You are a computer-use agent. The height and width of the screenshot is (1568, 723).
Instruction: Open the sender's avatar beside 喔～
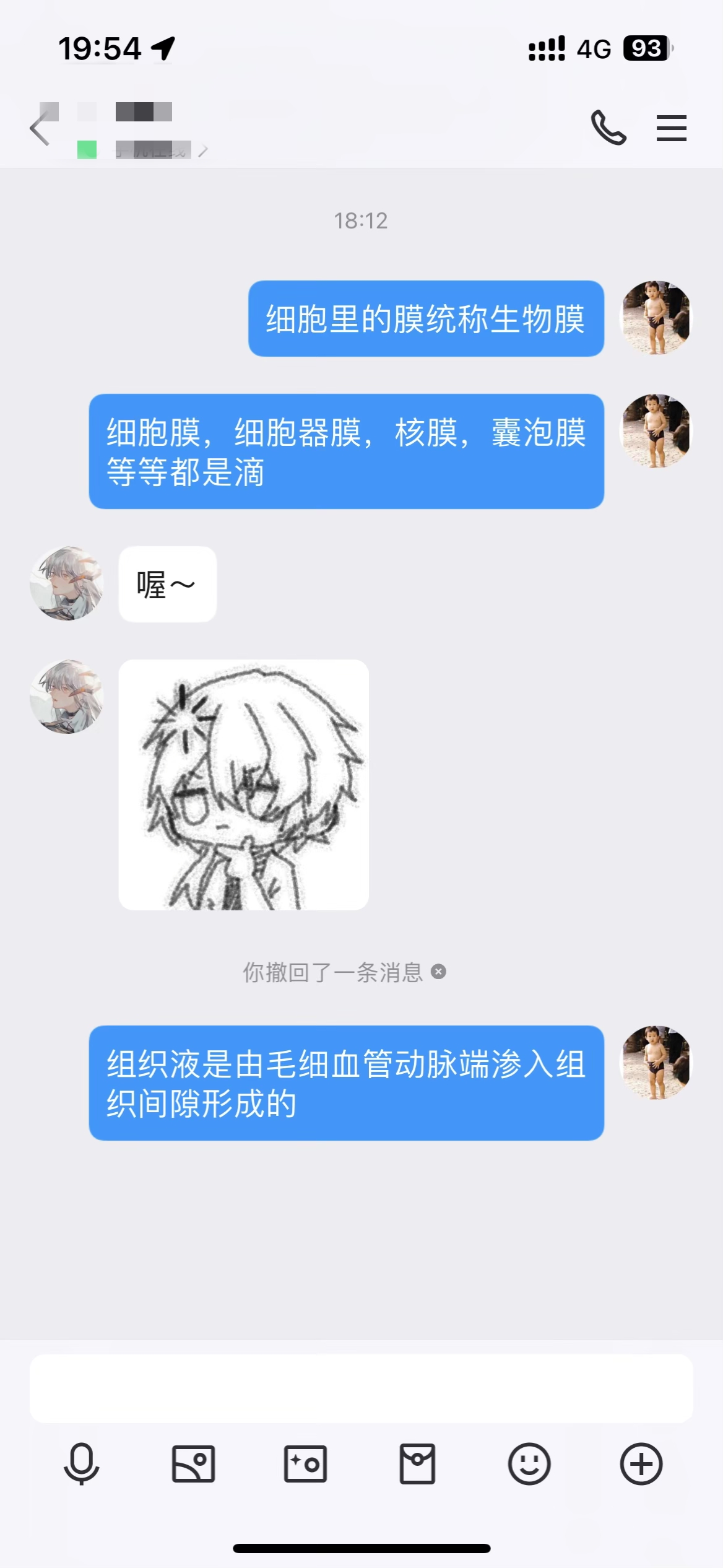(x=67, y=583)
